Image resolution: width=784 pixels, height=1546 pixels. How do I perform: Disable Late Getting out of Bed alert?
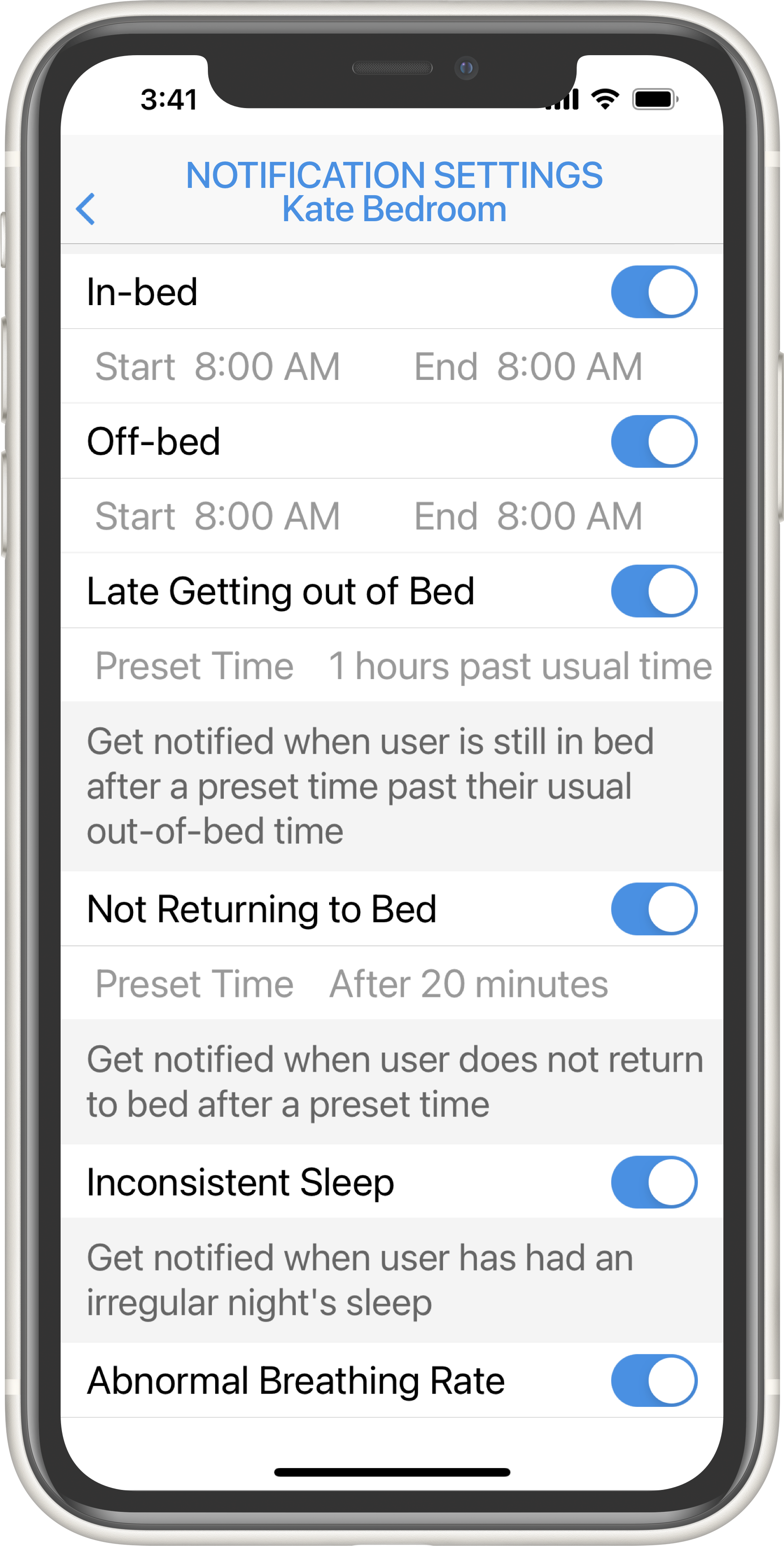tap(653, 591)
